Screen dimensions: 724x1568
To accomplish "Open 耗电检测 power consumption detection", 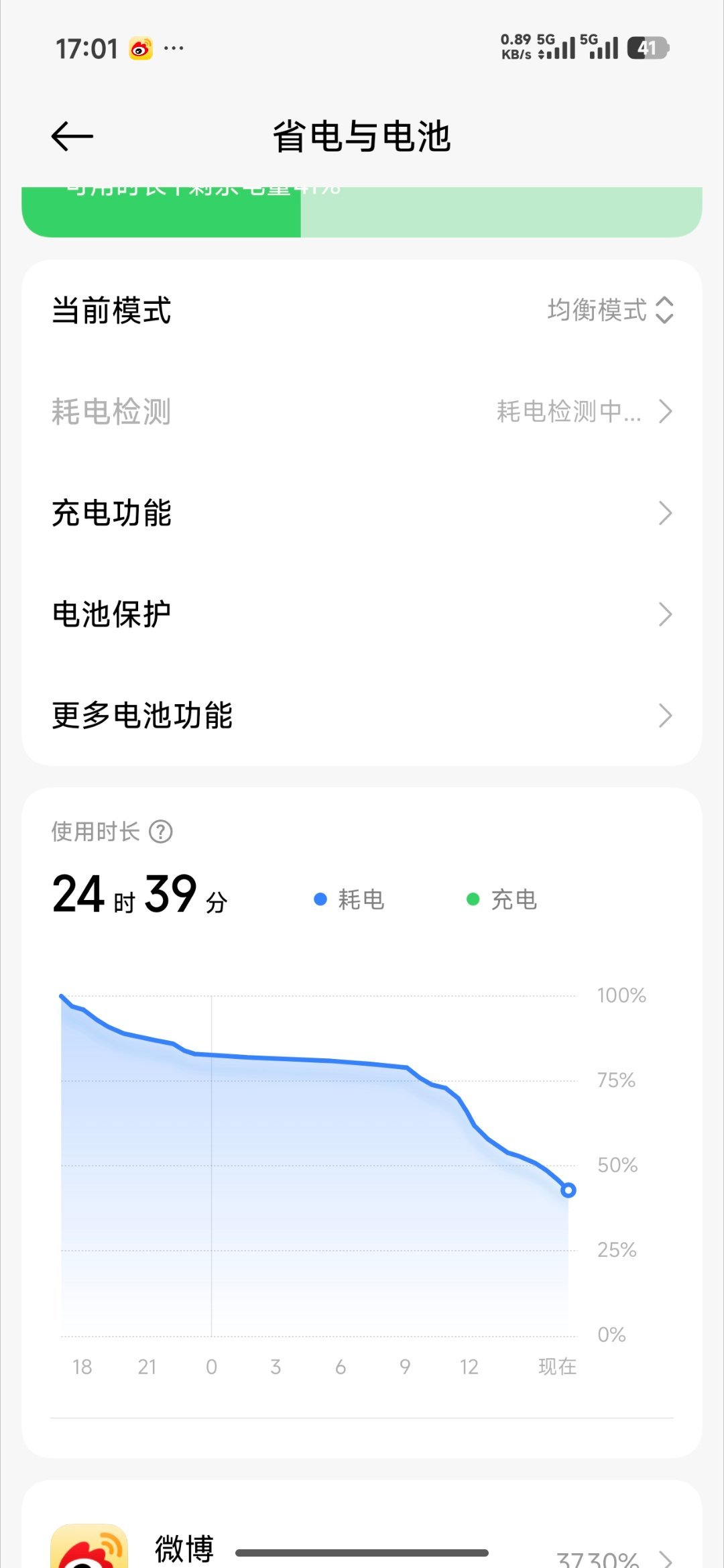I will tap(362, 412).
